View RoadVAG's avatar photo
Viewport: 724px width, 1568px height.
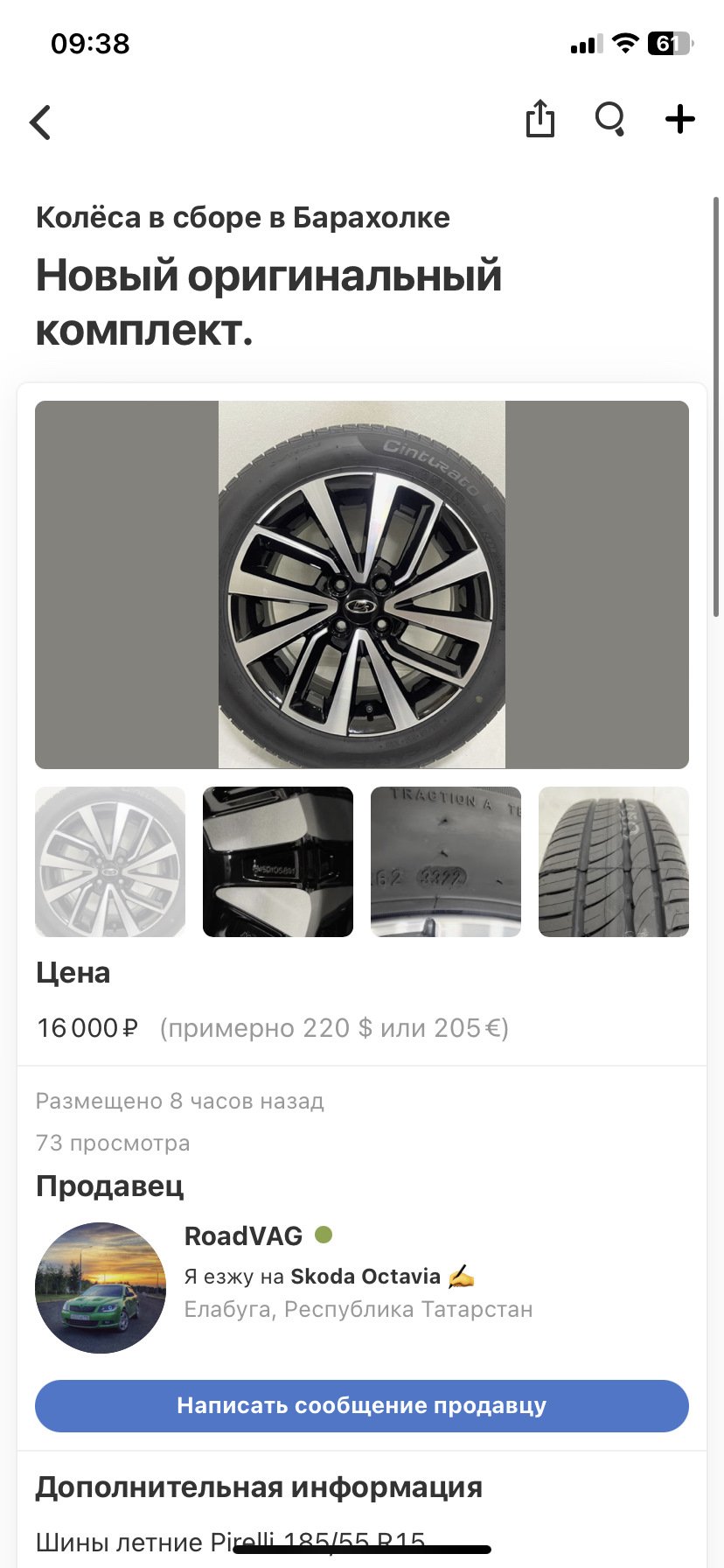pos(101,1287)
